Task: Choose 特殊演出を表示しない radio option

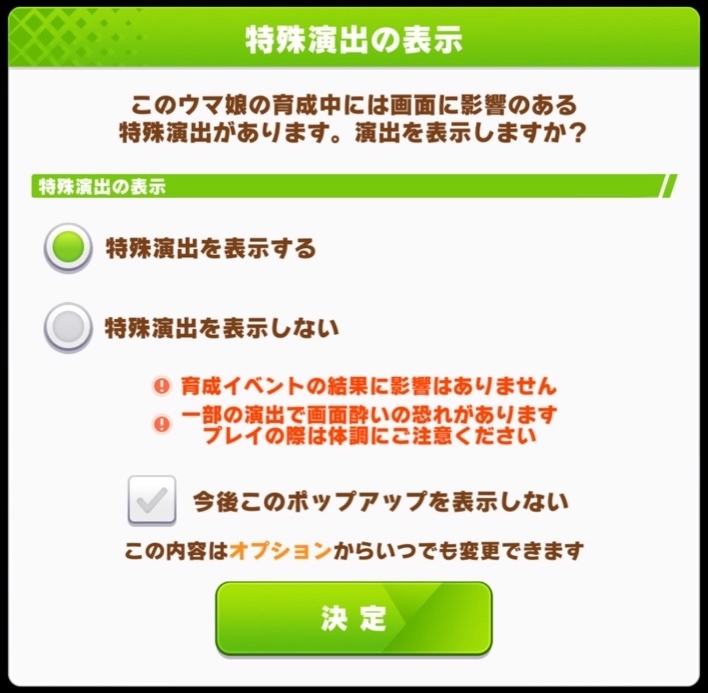Action: [x=68, y=328]
